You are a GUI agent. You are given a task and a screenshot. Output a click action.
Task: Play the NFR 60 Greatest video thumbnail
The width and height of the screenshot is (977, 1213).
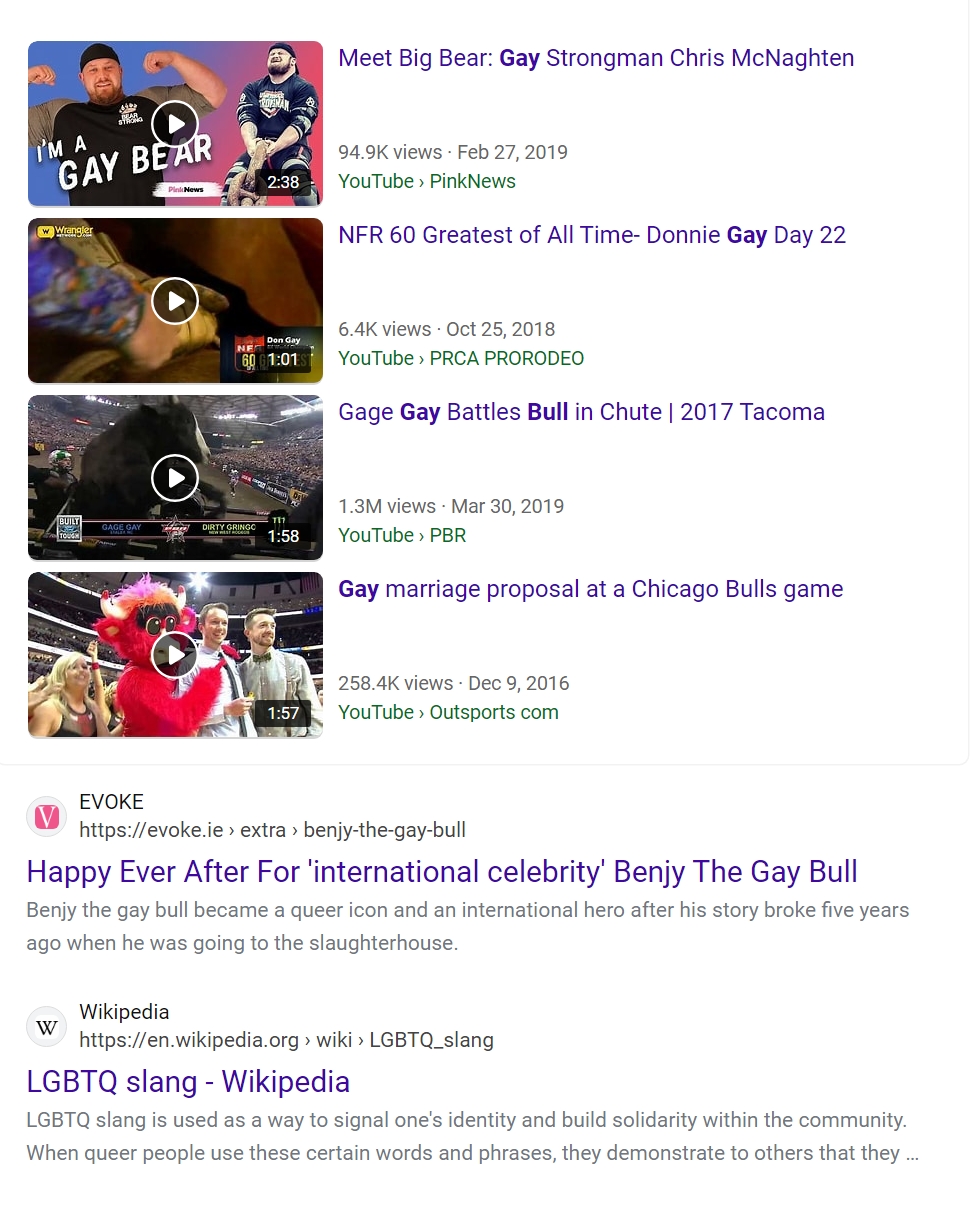pos(175,301)
